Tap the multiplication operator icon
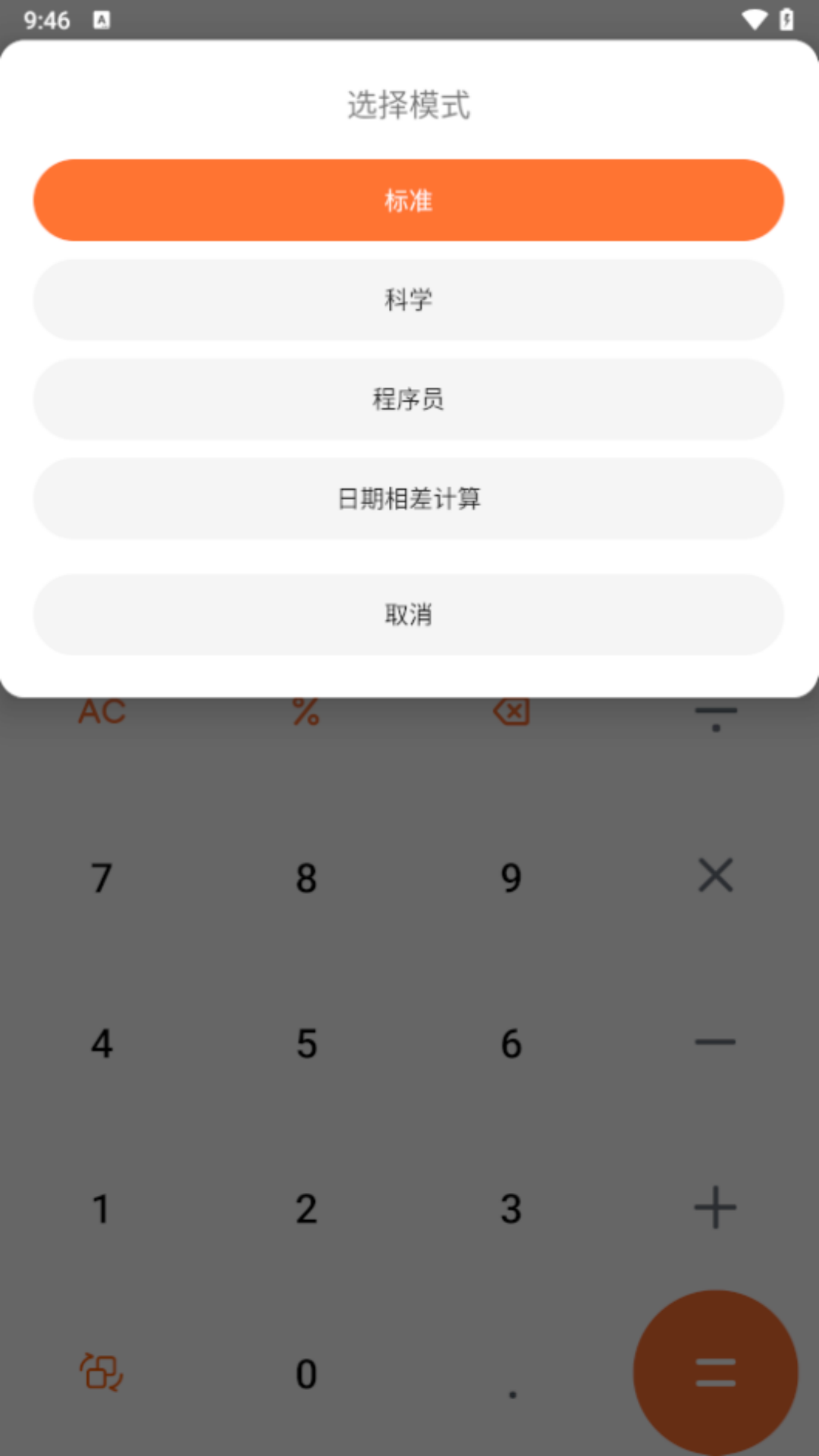This screenshot has width=819, height=1456. [715, 876]
